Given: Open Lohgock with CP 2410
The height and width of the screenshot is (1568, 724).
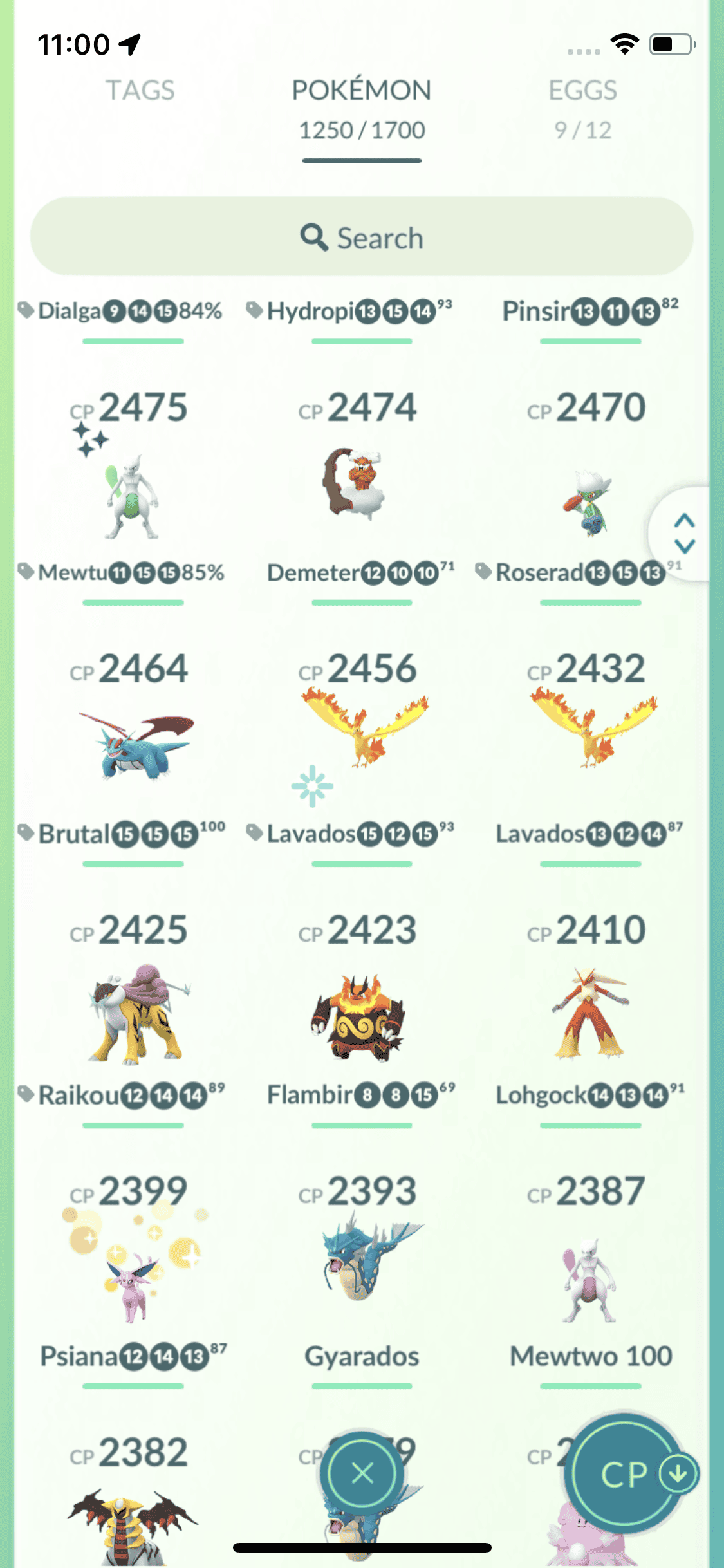Looking at the screenshot, I should [x=589, y=1014].
